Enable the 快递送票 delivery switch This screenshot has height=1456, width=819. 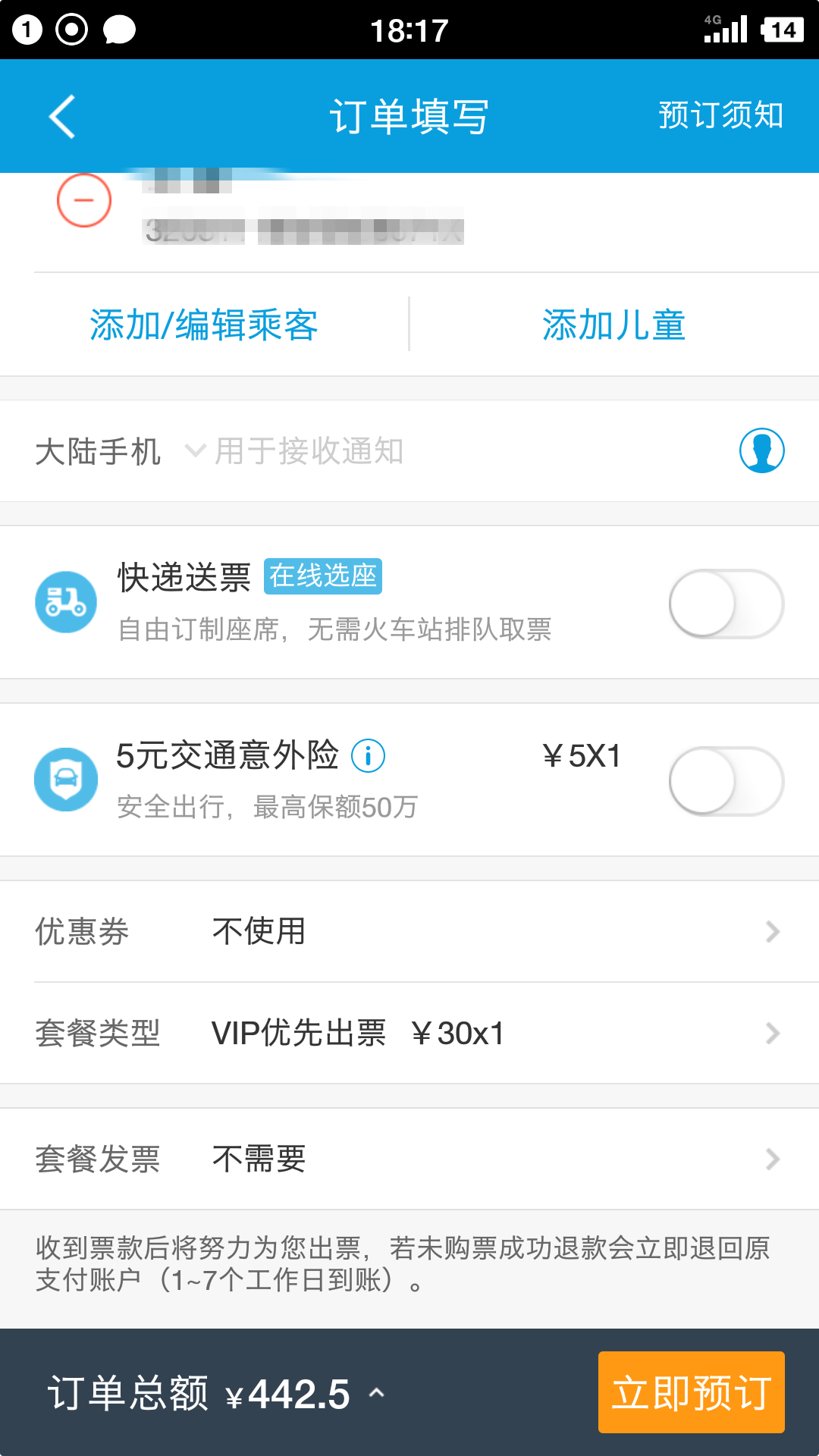[726, 604]
